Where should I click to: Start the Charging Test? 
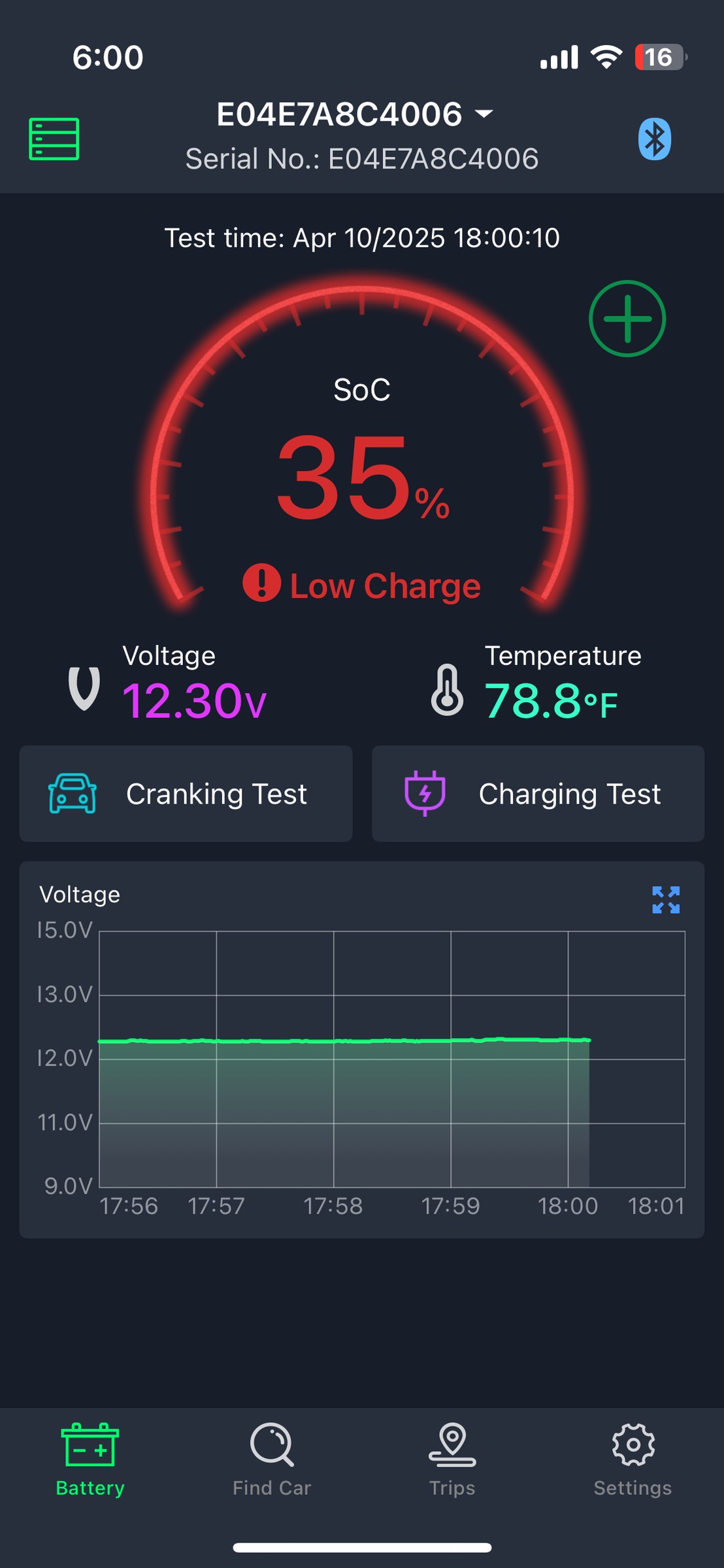click(538, 794)
